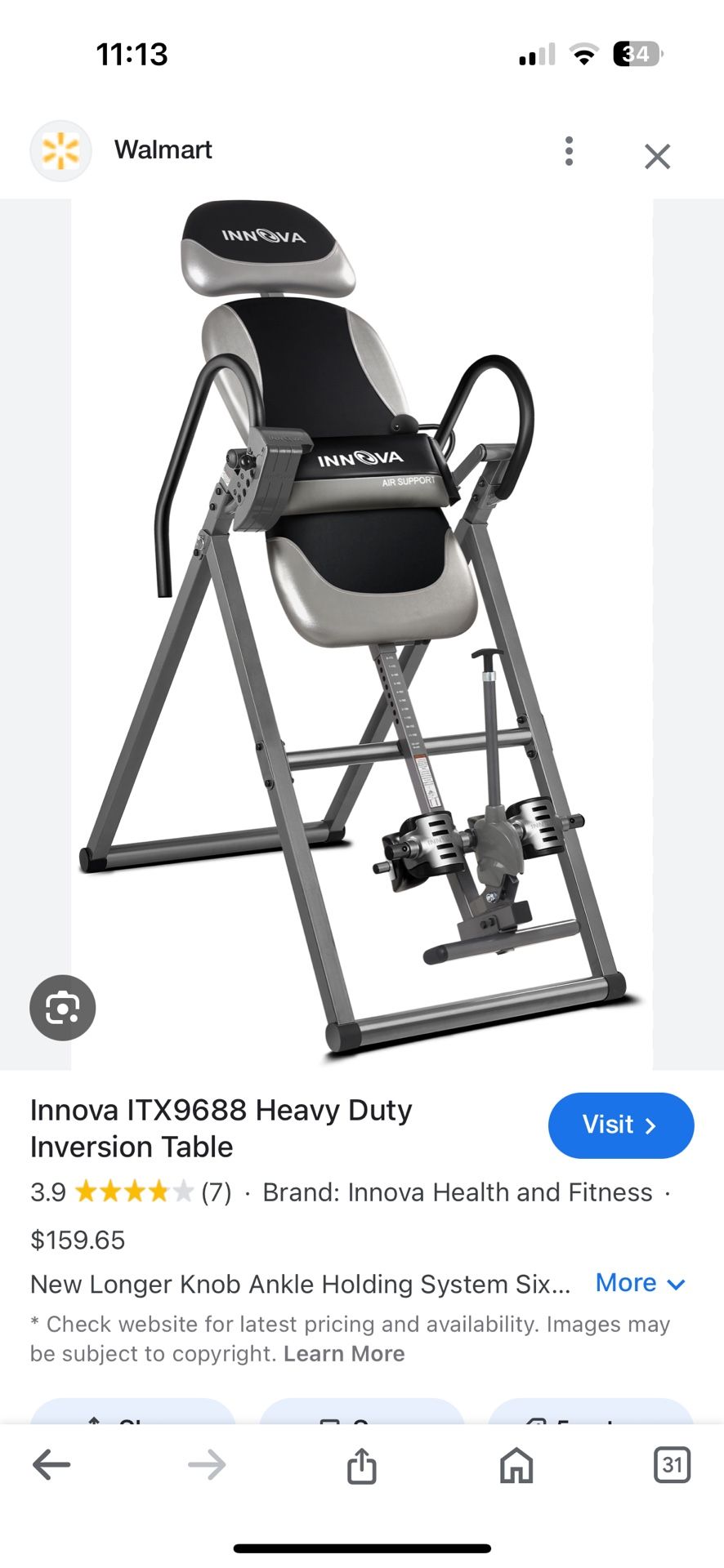Dismiss the result view with the X icon
This screenshot has height=1568, width=724.
657,156
